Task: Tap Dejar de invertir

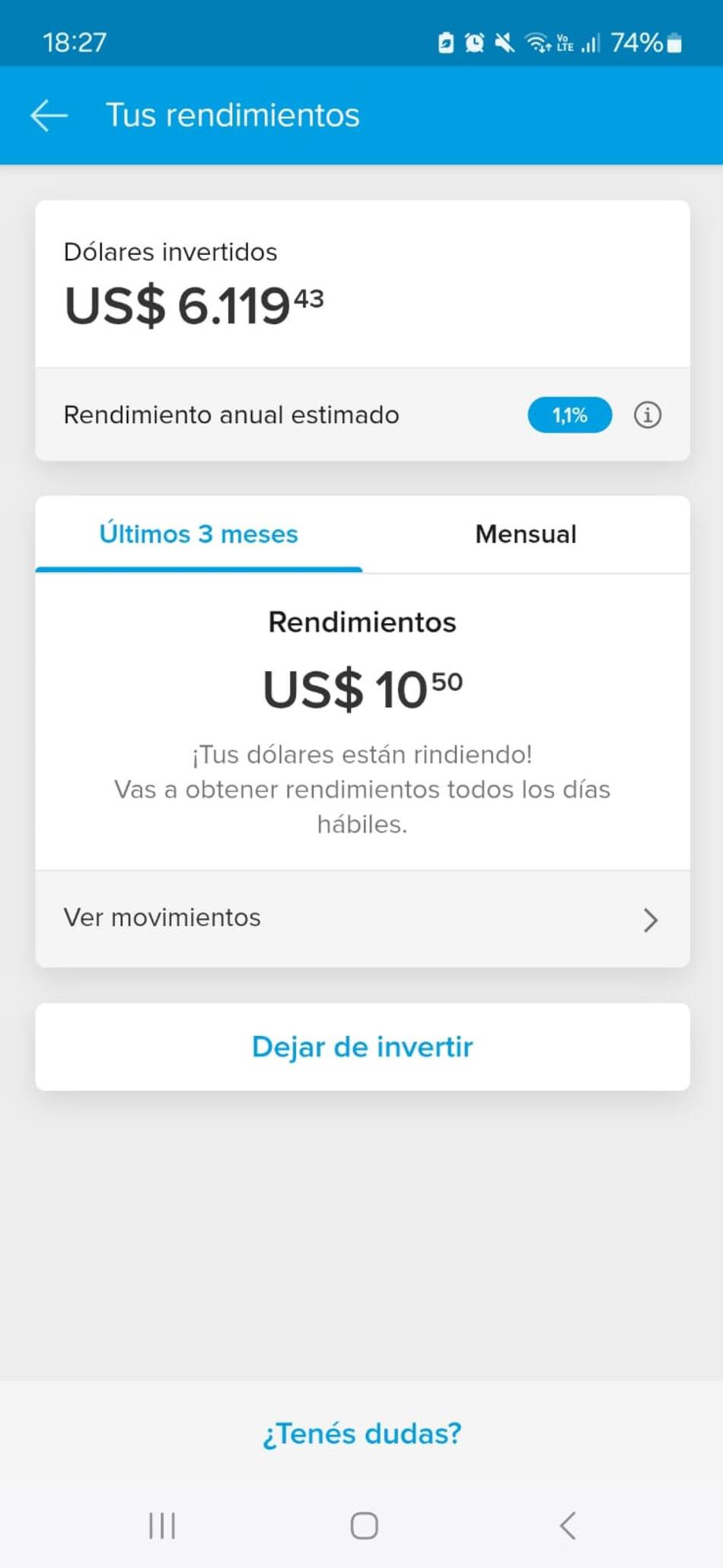Action: 362,1047
